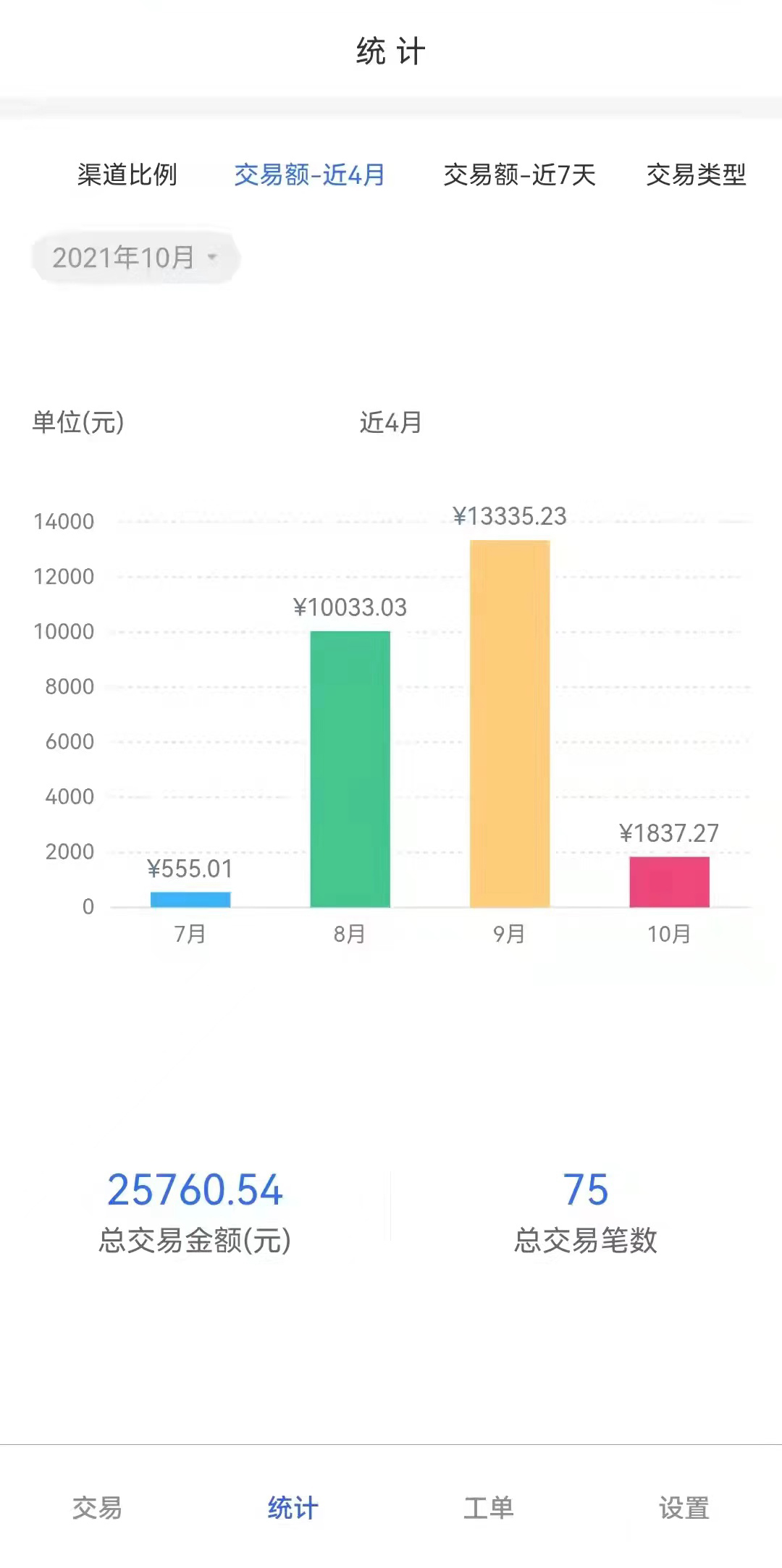This screenshot has height=1568, width=782.
Task: Switch to the 渠道比例 tab
Action: coord(127,174)
